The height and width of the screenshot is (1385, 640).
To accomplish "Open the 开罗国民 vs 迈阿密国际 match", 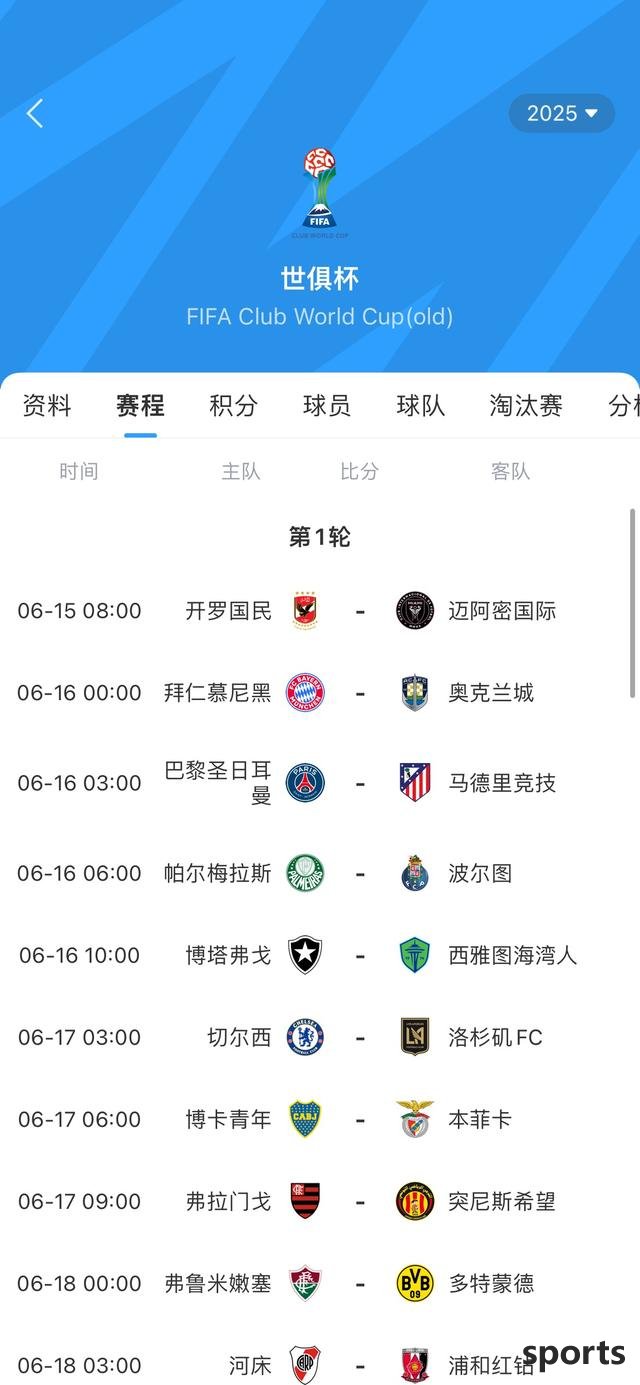I will (320, 611).
